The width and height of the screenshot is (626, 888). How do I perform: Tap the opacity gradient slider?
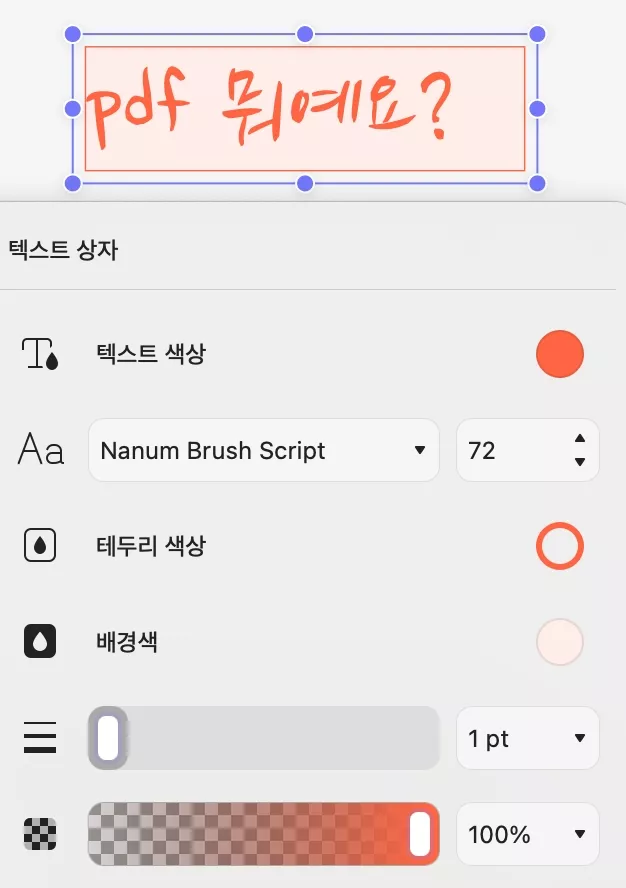point(264,834)
